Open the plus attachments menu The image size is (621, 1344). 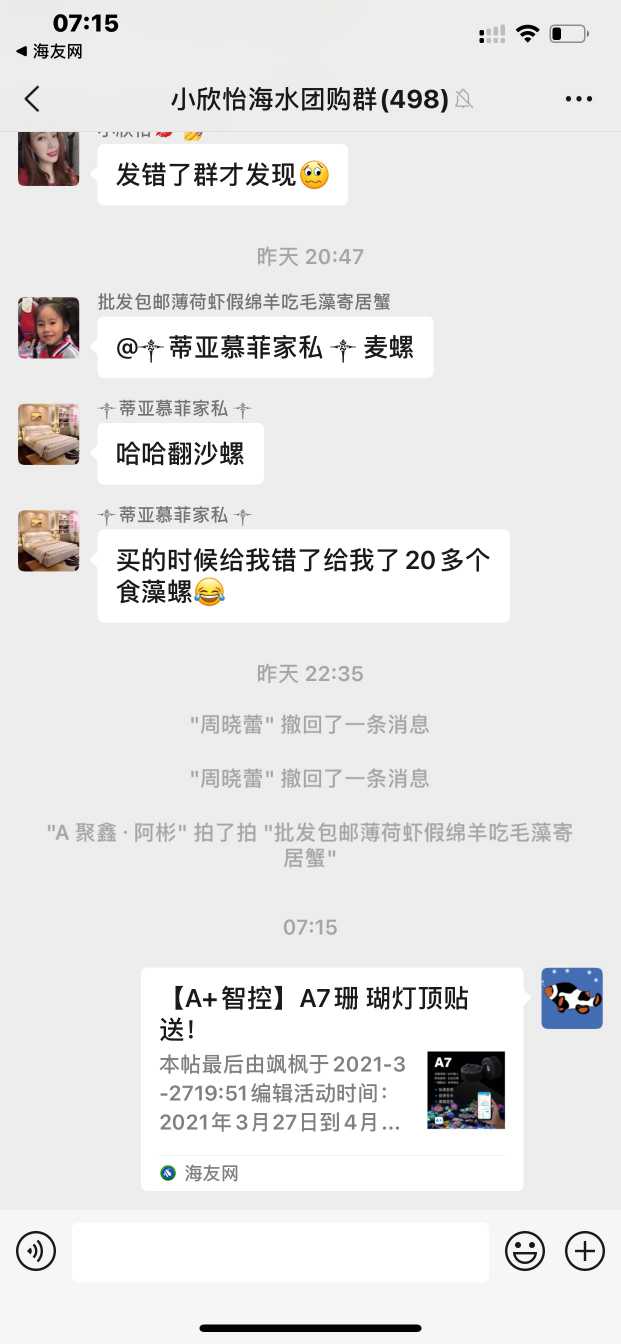[x=585, y=1250]
